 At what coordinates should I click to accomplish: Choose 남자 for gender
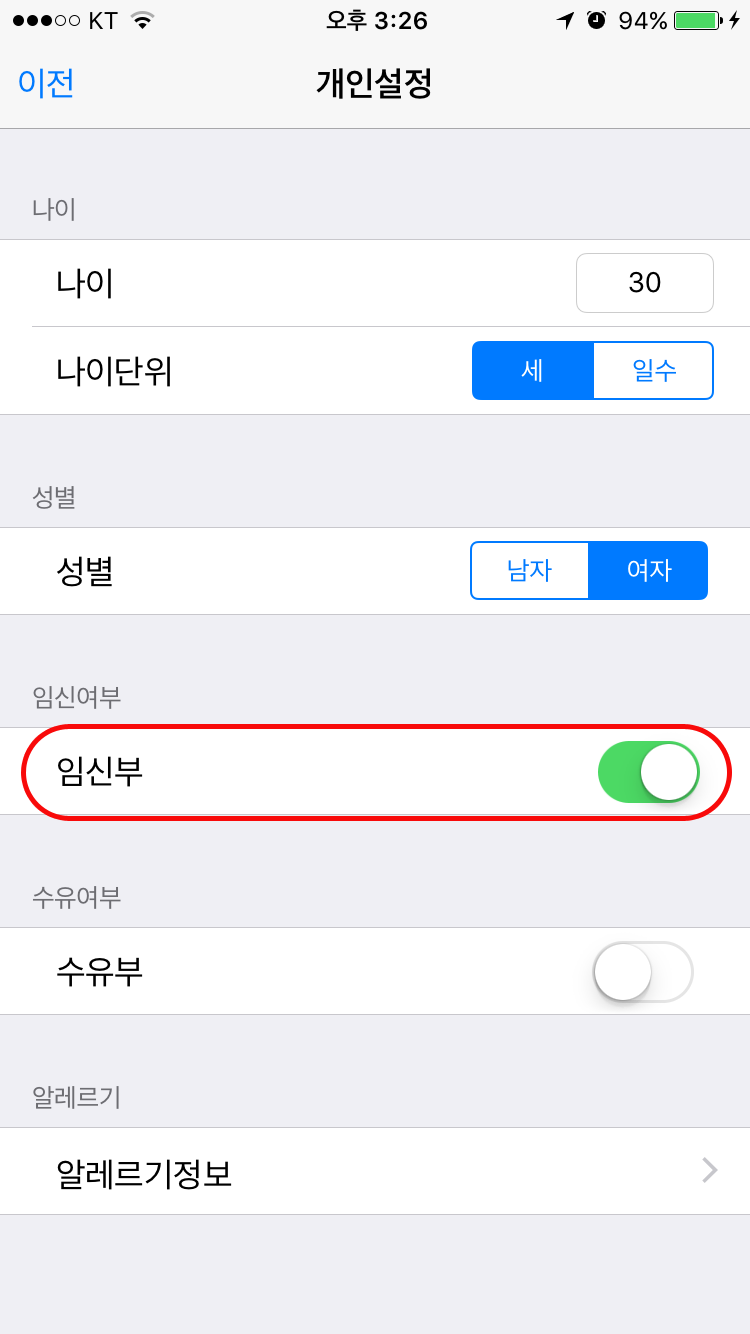(529, 570)
